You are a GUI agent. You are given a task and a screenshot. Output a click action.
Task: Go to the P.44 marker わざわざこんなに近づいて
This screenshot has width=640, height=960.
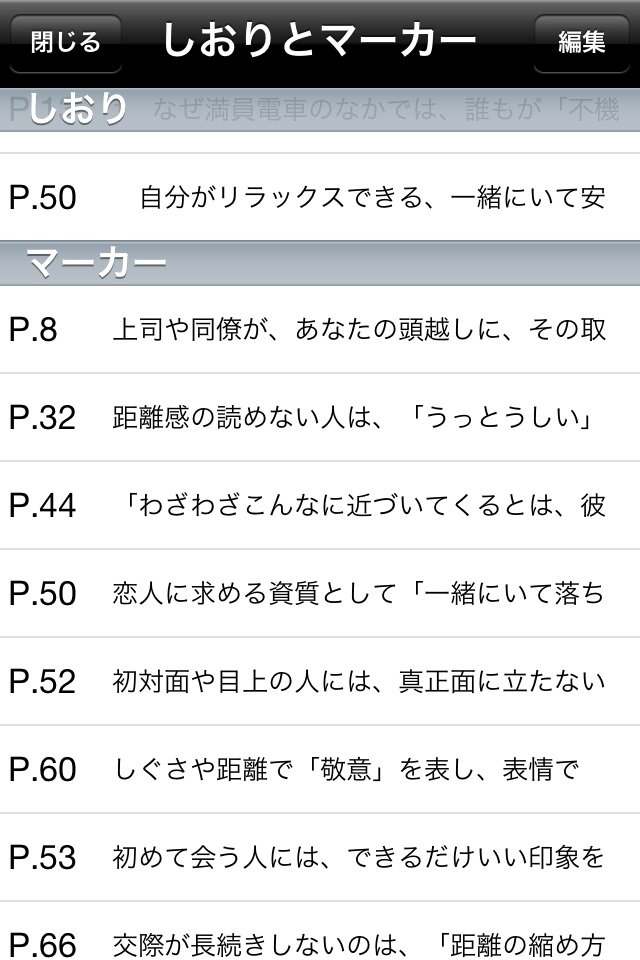click(320, 505)
